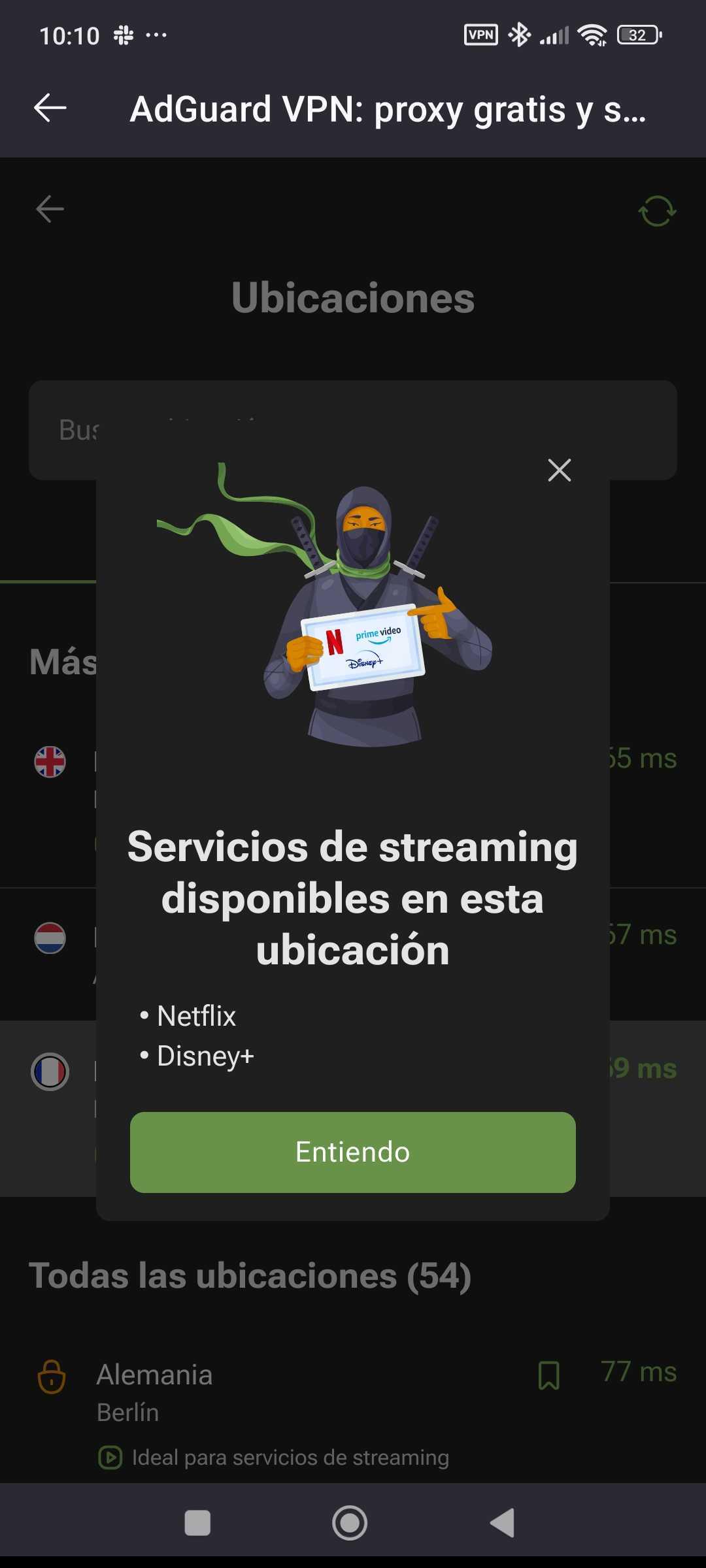Bookmark the Alemania Berlín location
This screenshot has width=706, height=1568.
(548, 1375)
